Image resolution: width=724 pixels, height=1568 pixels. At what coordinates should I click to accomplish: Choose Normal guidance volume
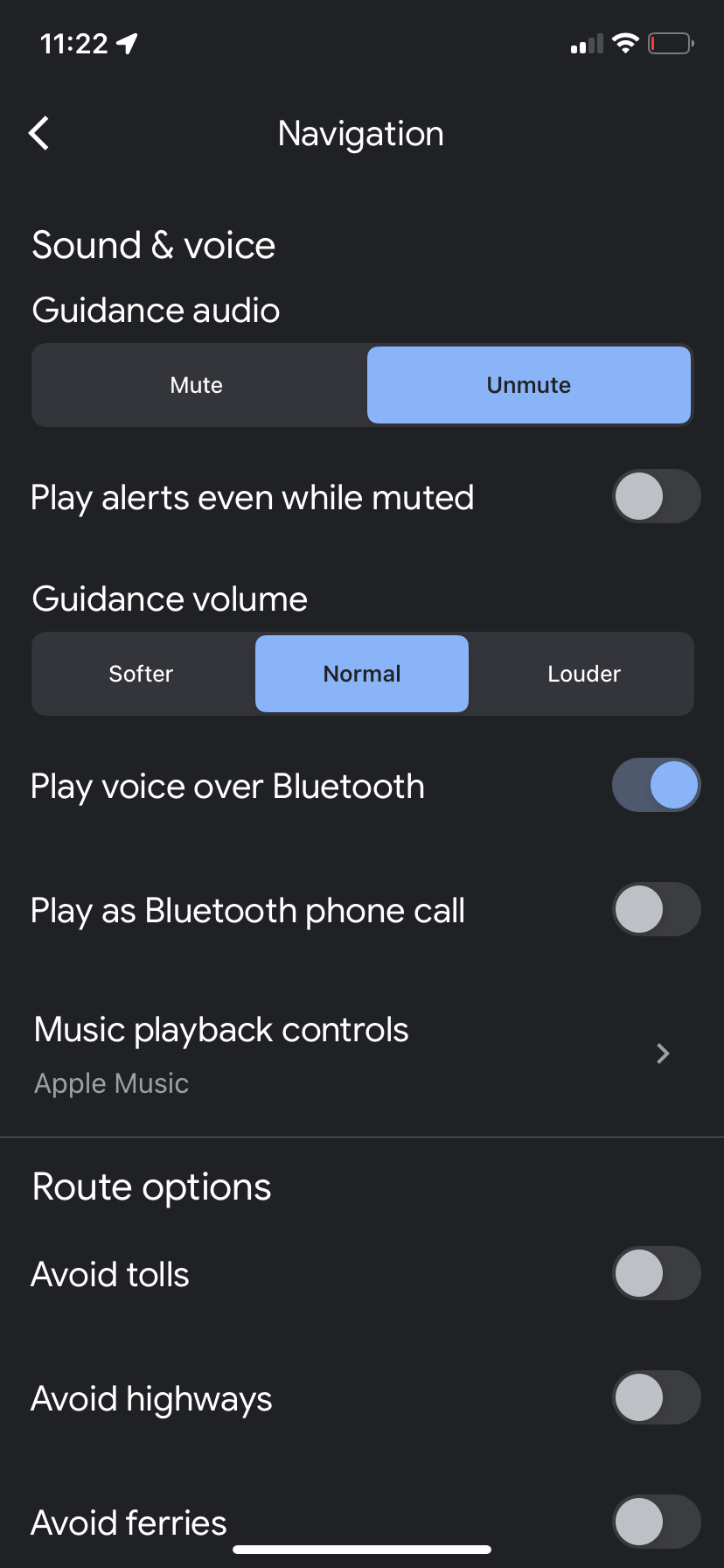pyautogui.click(x=362, y=674)
